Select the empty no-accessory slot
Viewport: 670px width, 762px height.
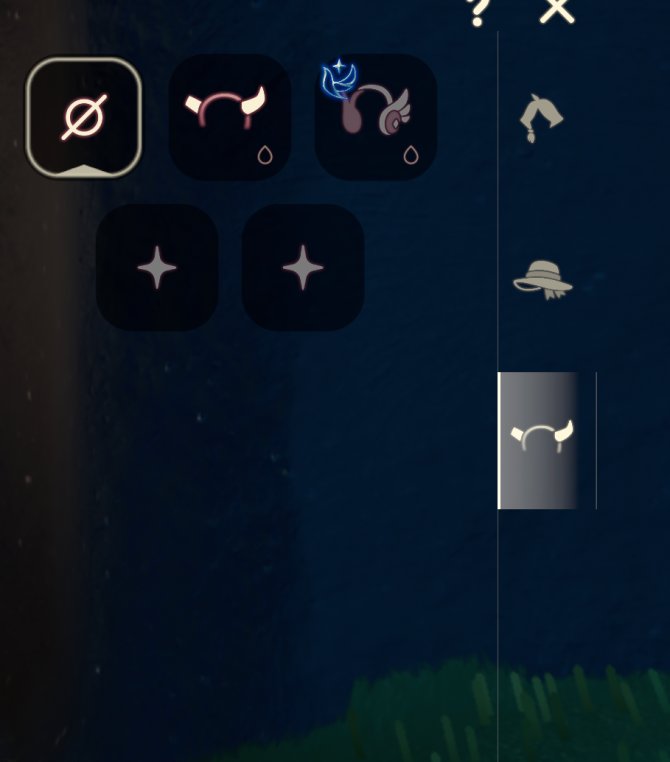(84, 118)
